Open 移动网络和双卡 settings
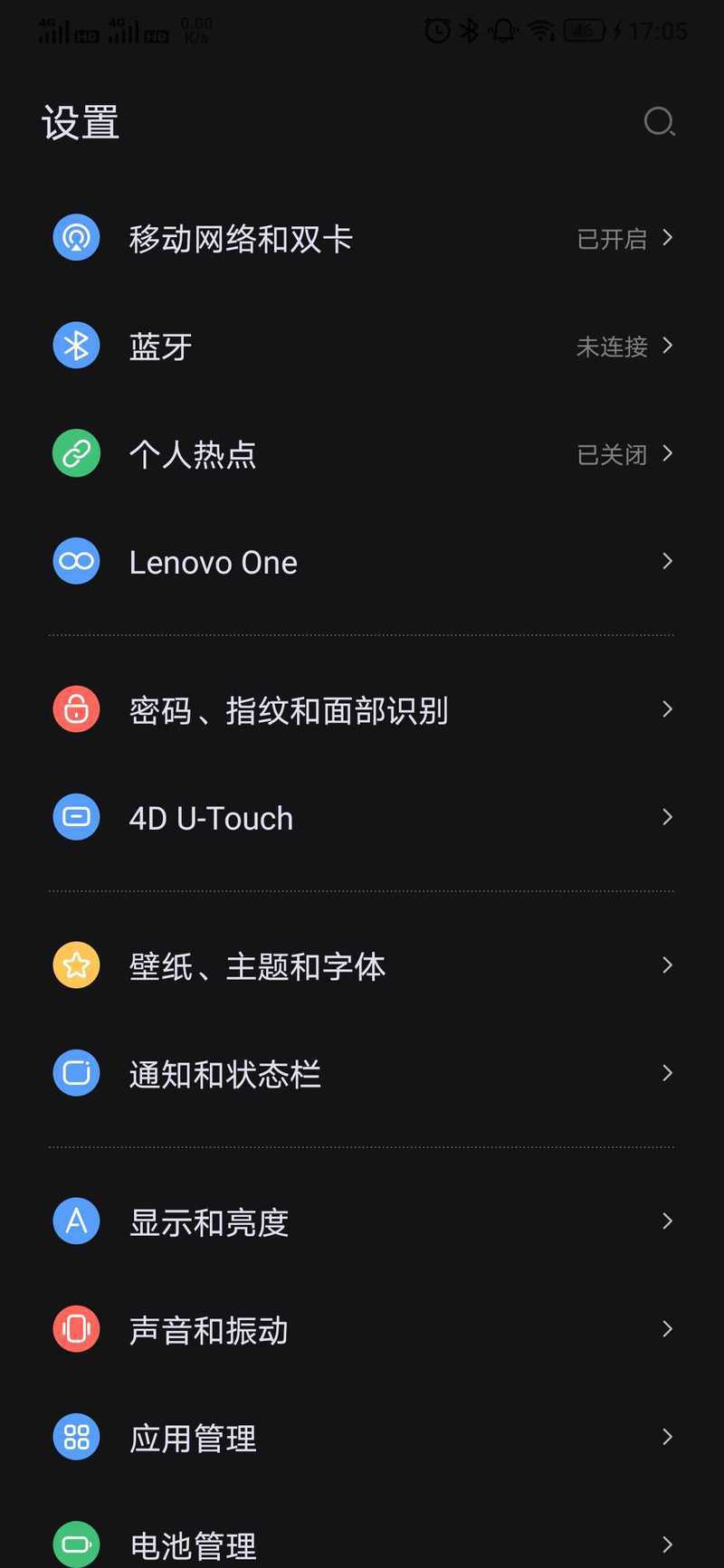The width and height of the screenshot is (724, 1568). pyautogui.click(x=362, y=238)
